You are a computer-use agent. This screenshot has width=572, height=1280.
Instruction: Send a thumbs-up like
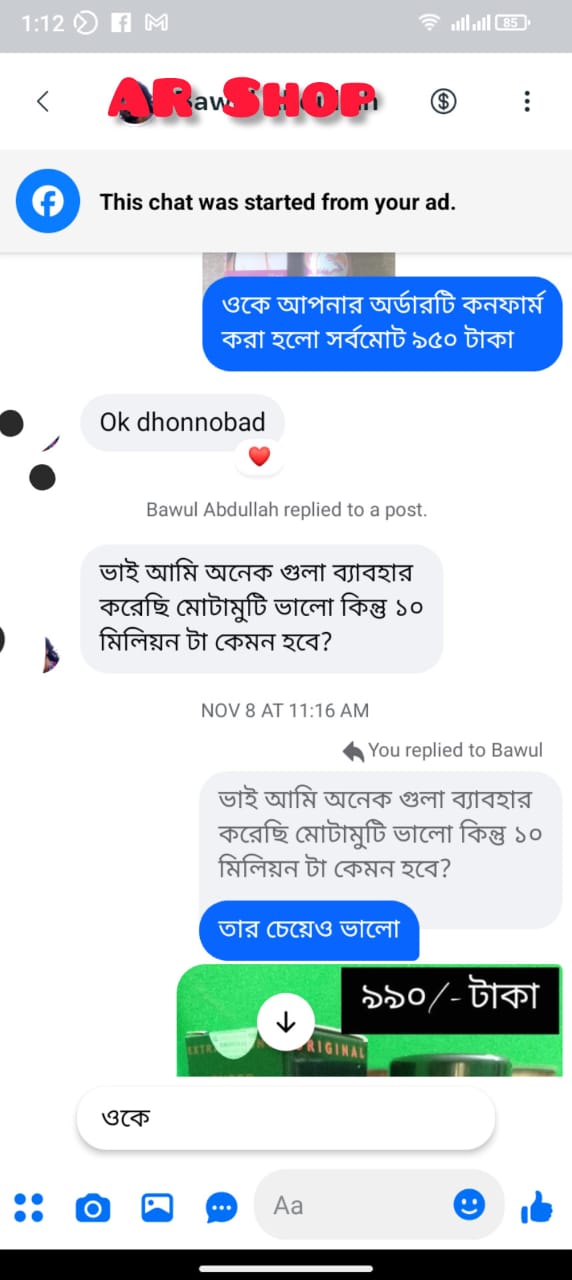click(x=537, y=1207)
